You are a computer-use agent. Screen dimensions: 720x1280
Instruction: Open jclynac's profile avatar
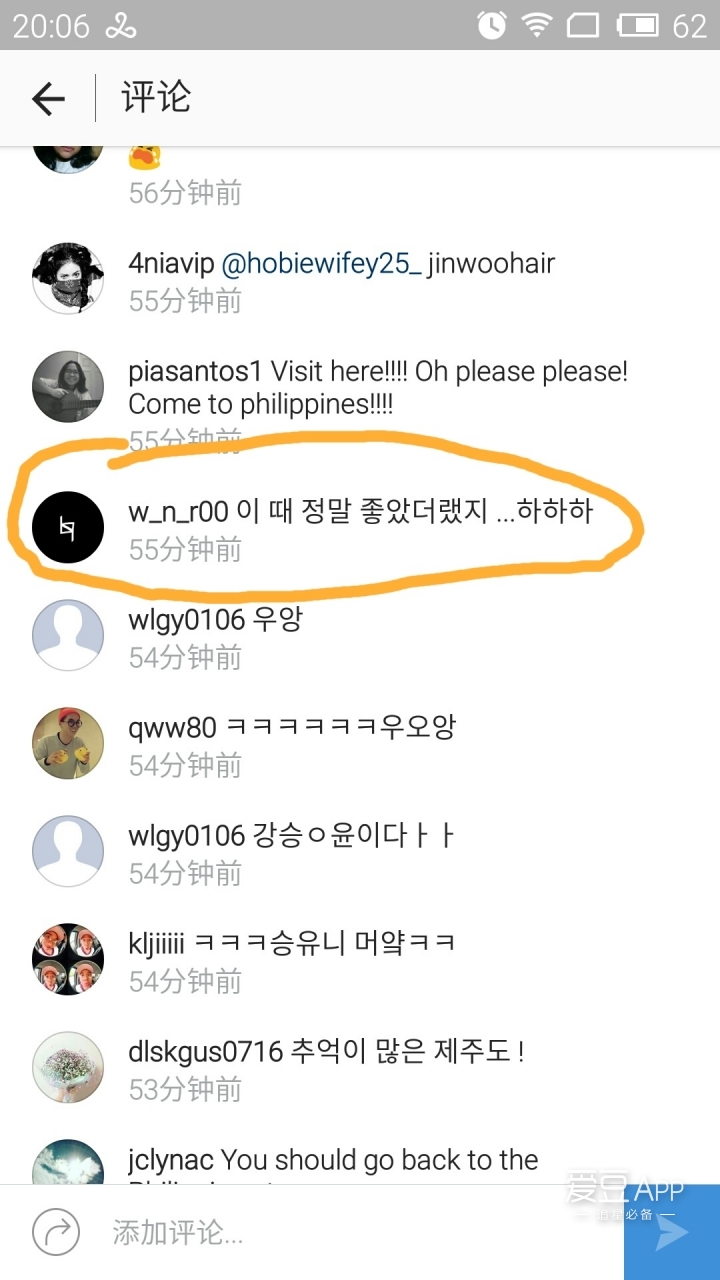coord(68,1162)
